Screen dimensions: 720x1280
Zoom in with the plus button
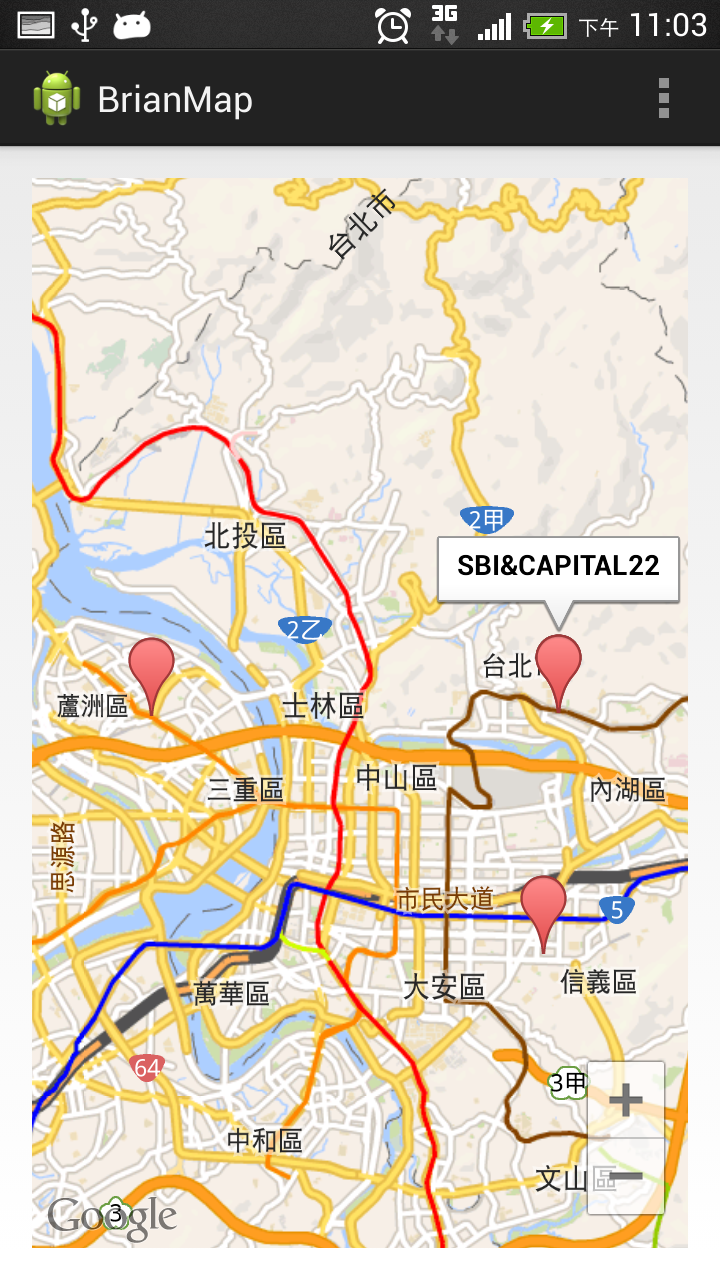(x=626, y=1100)
